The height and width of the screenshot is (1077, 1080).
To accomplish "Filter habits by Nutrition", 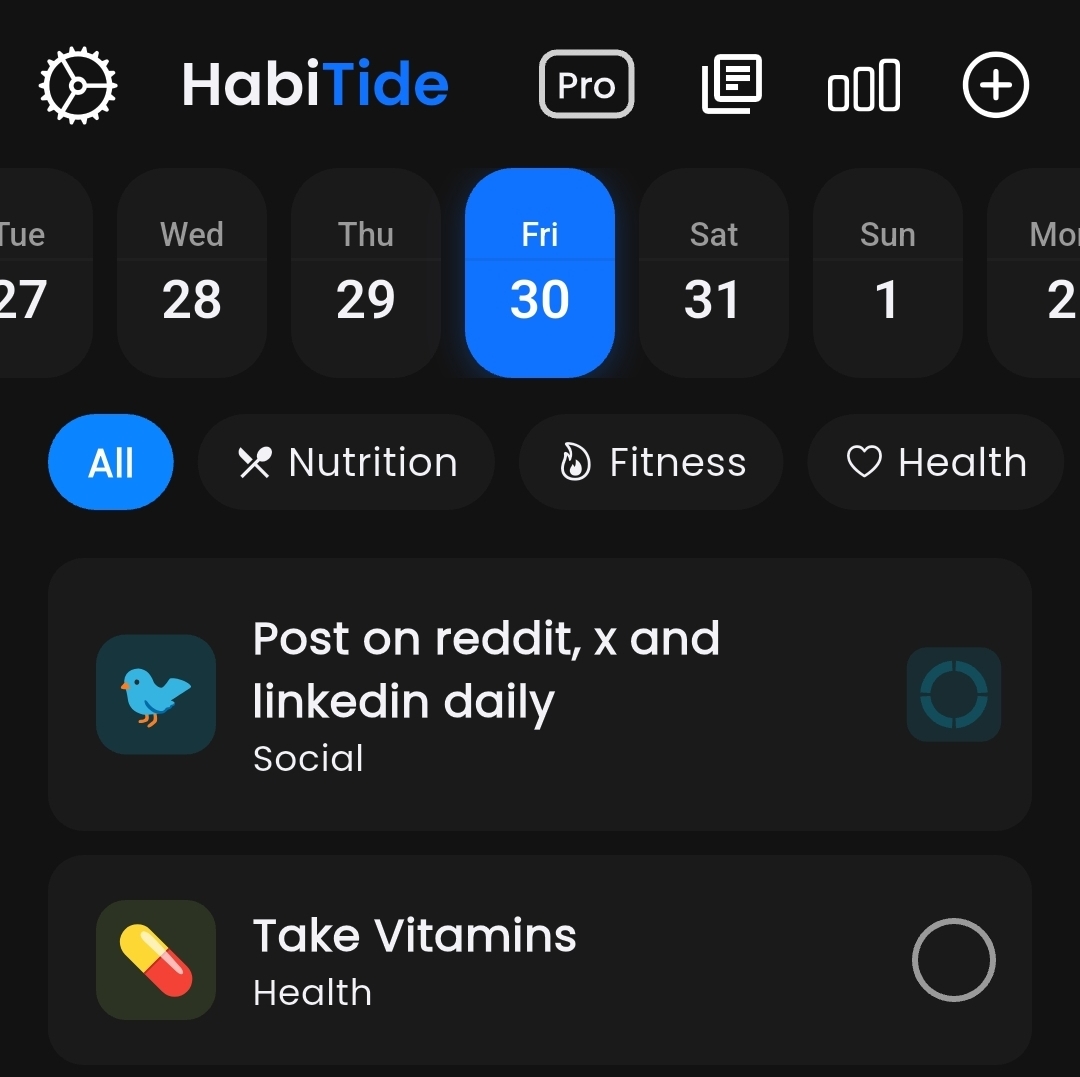I will 346,463.
